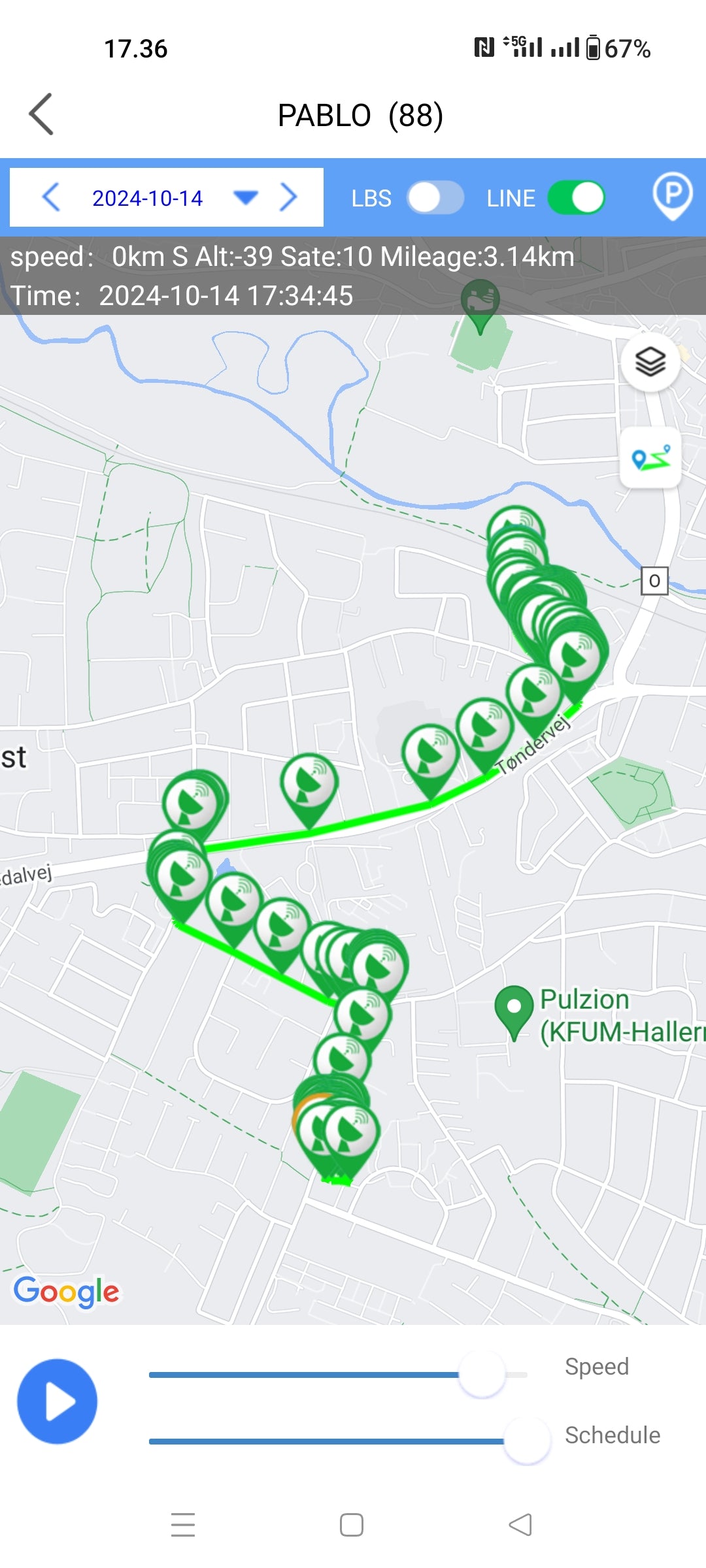Screen dimensions: 706x1568
Task: Open the parking marker icon
Action: click(x=672, y=196)
